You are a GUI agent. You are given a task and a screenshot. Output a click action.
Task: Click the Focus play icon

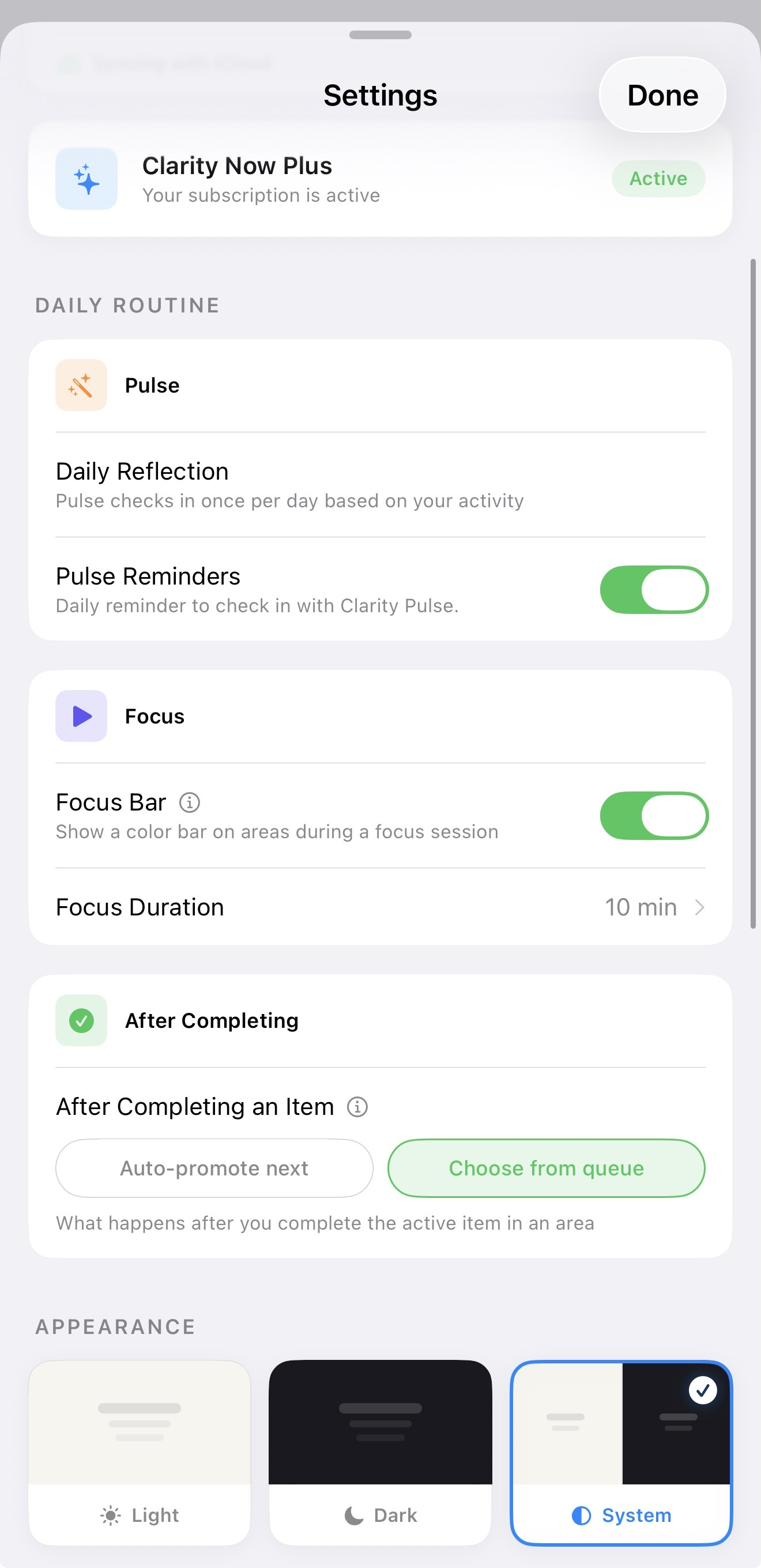click(81, 715)
